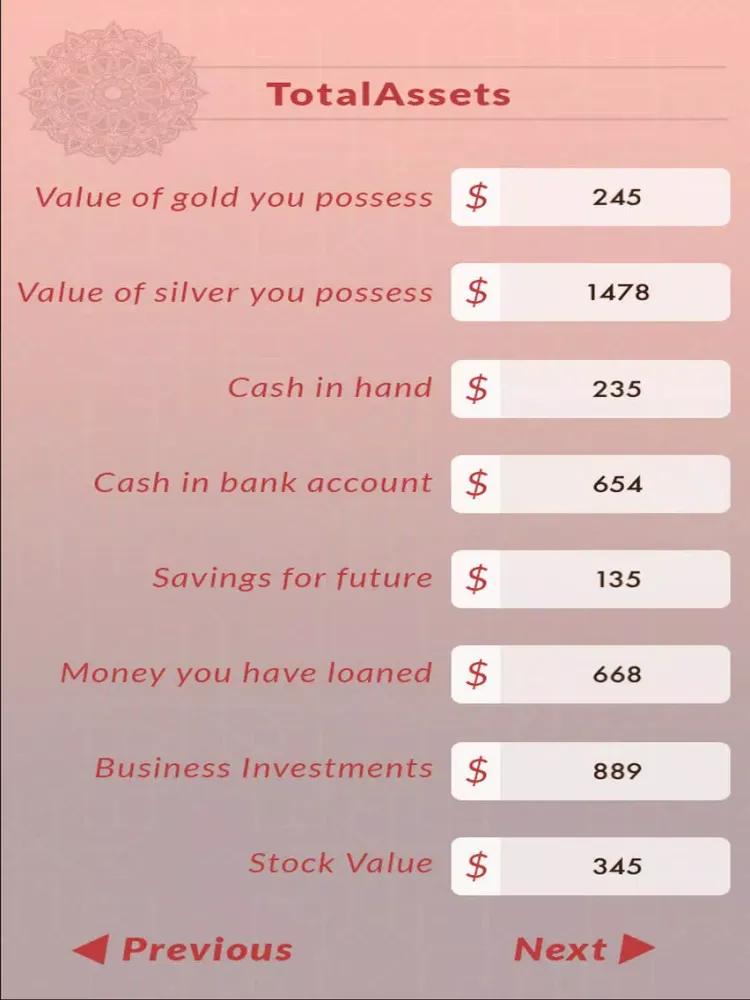Edit the Money you have loaned field
The image size is (750, 1000).
(x=614, y=674)
